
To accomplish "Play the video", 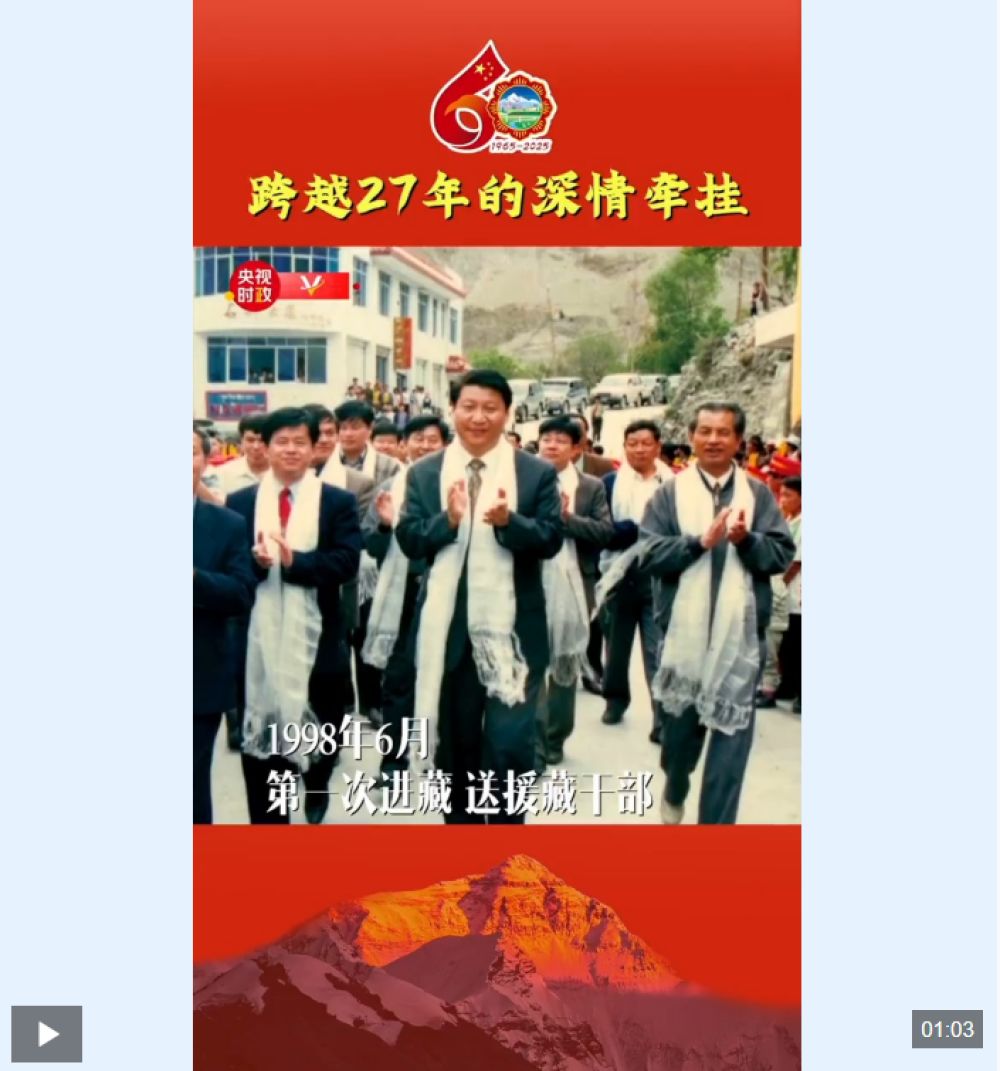I will pos(47,1034).
